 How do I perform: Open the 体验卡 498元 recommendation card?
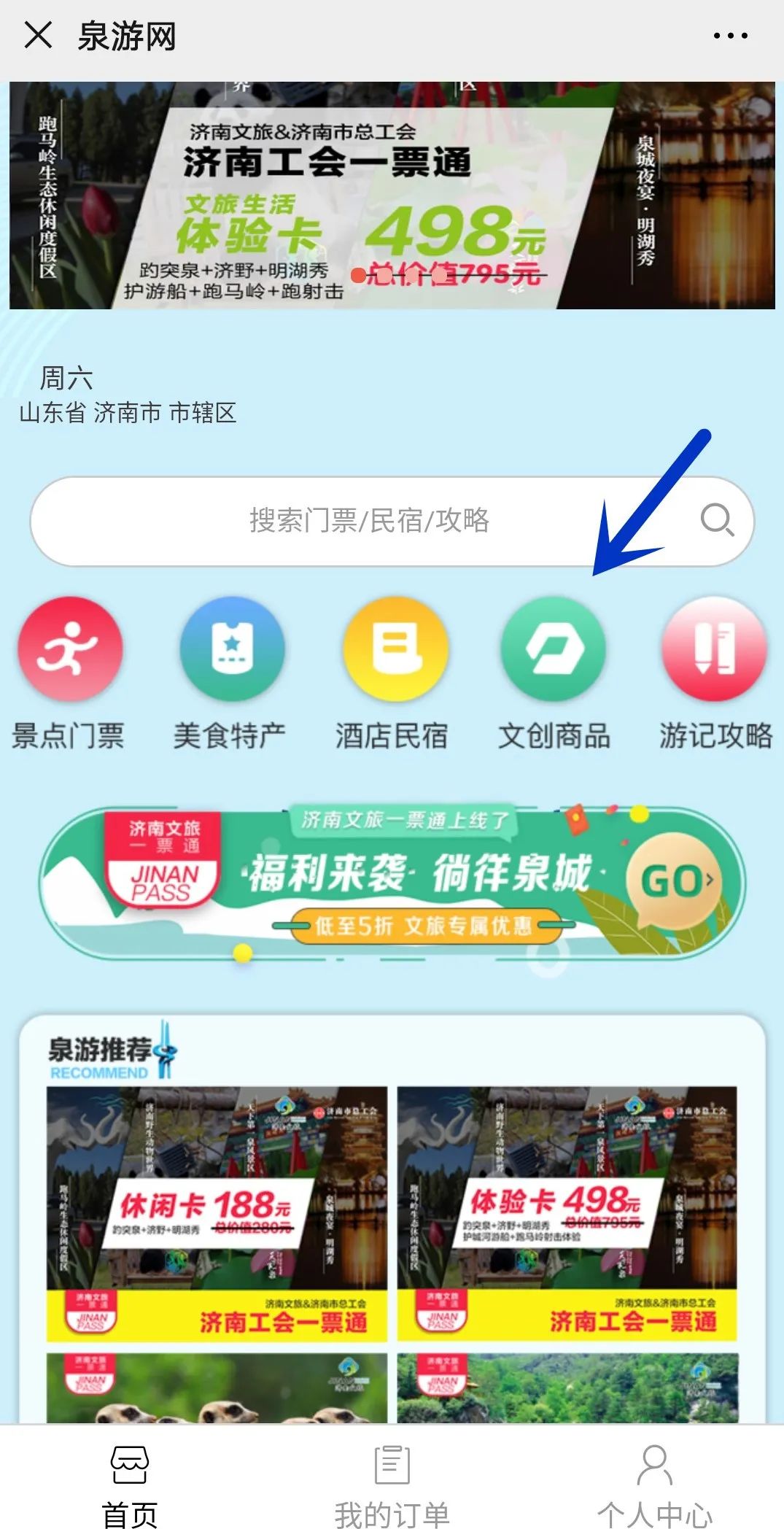[567, 1214]
